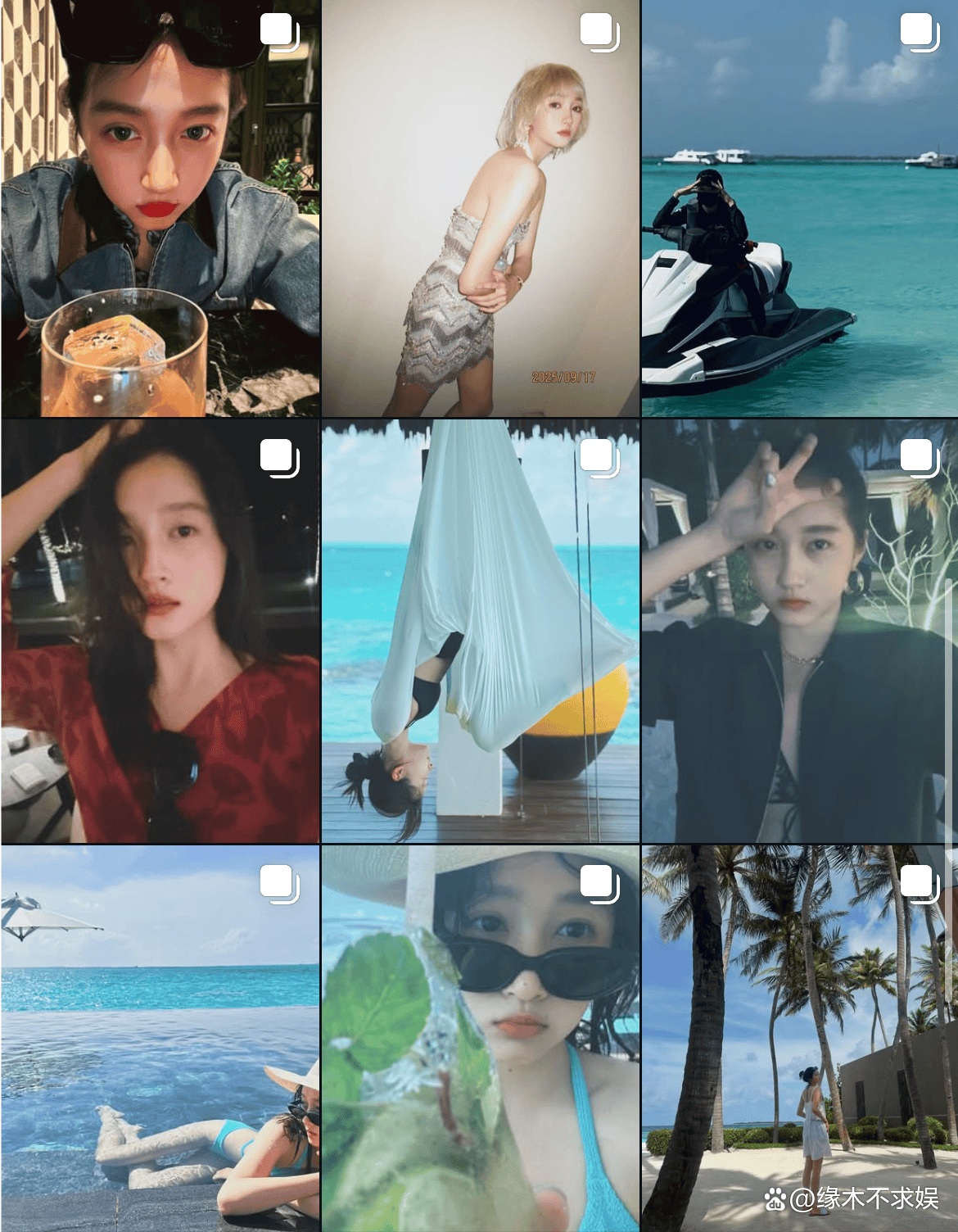Open the post with the orange drink glass
Viewport: 958px width, 1232px height.
point(160,209)
